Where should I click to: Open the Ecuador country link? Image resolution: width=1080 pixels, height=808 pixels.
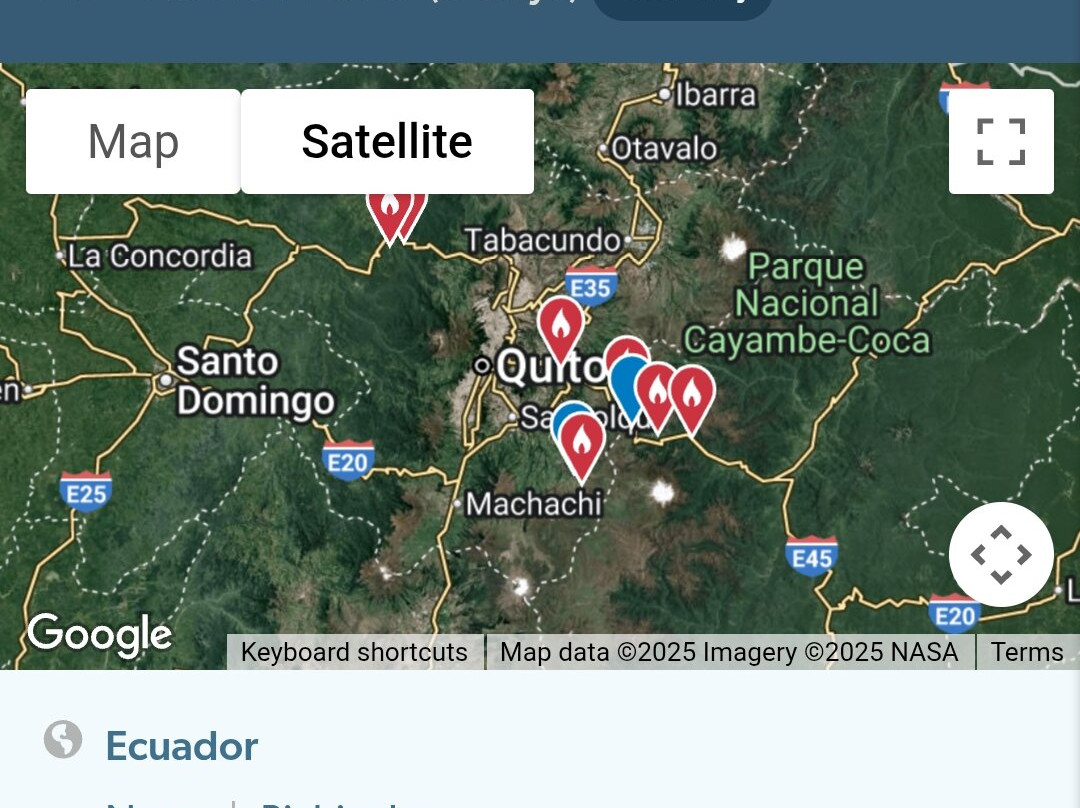182,746
